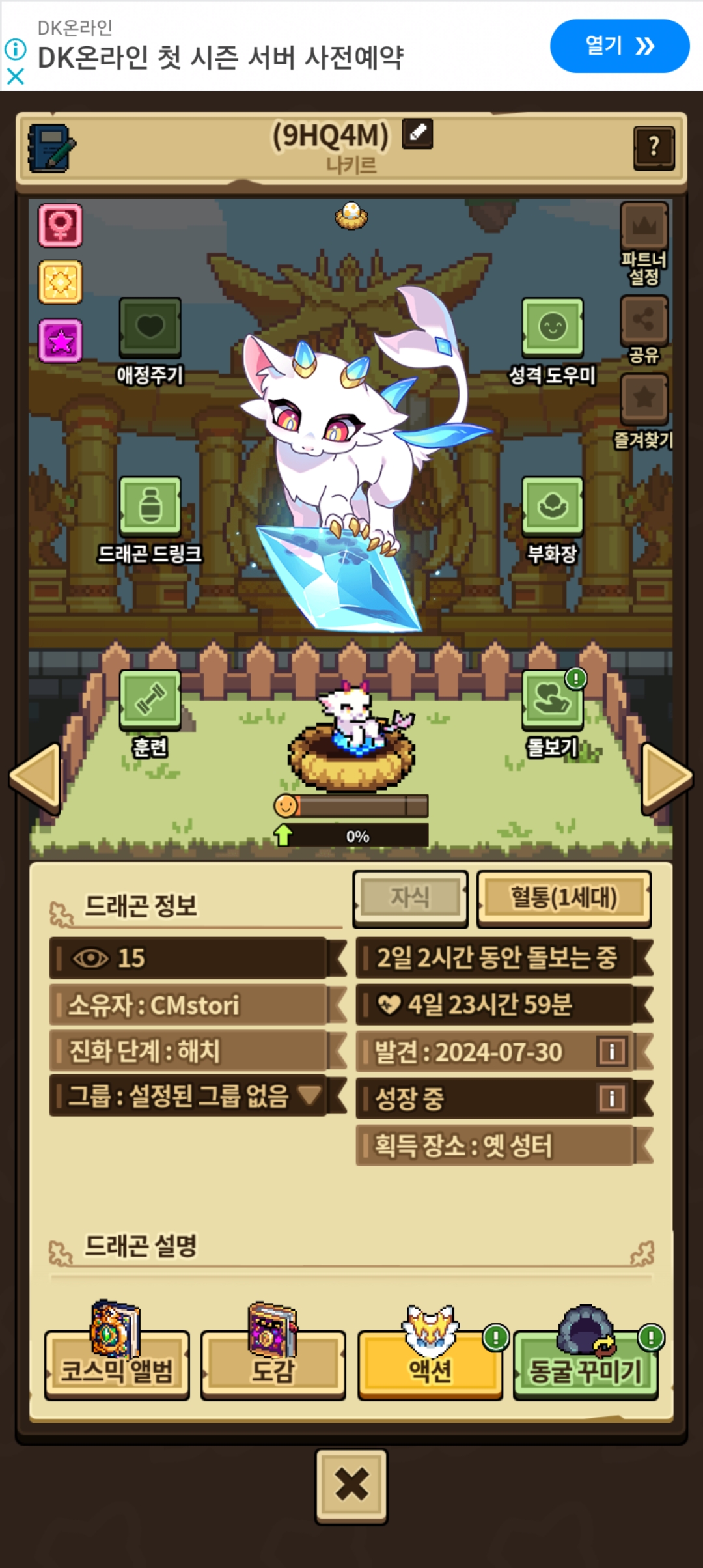The width and height of the screenshot is (703, 1568).
Task: Show the previous dragon with left arrow
Action: point(35,778)
